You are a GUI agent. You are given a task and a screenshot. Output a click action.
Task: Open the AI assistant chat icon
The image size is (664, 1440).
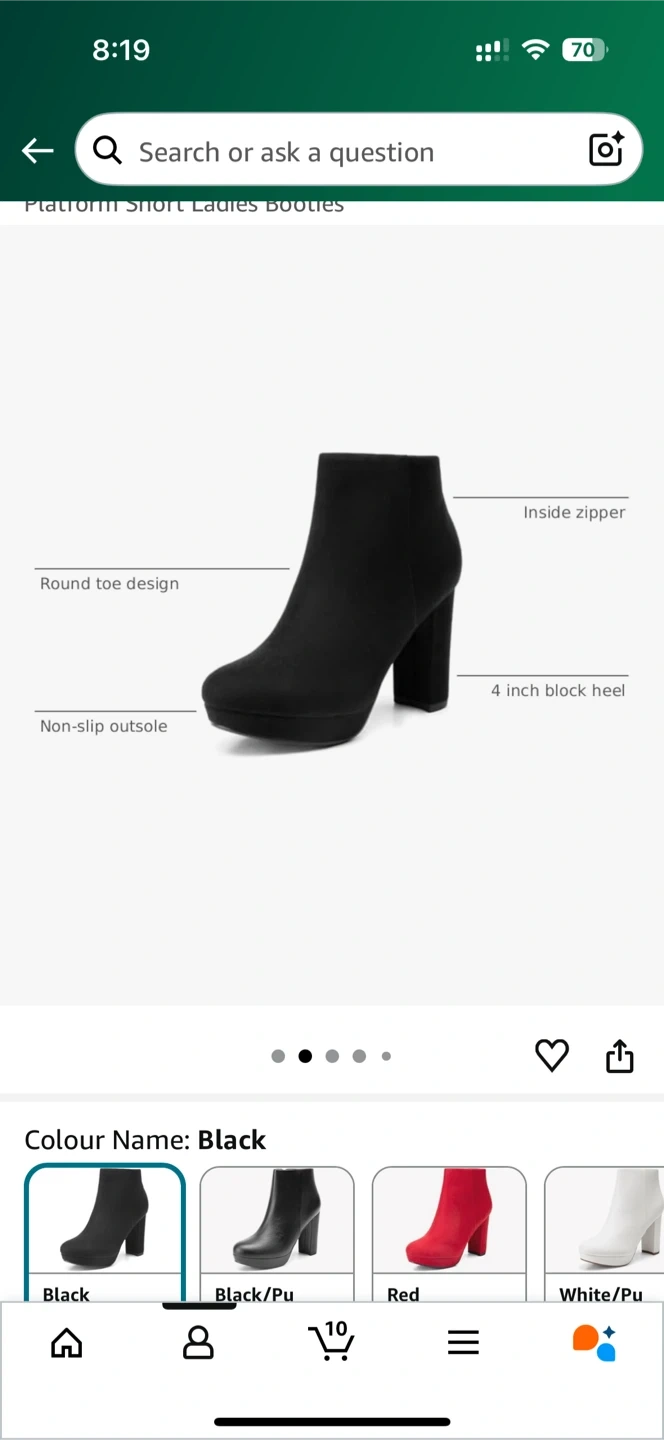pyautogui.click(x=595, y=1342)
